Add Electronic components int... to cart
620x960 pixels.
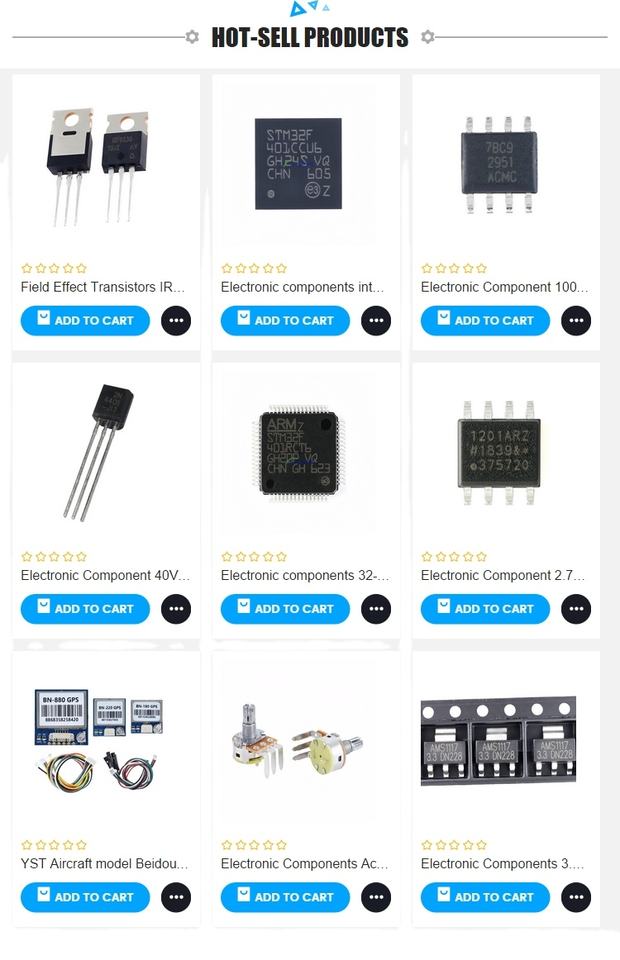tap(285, 320)
